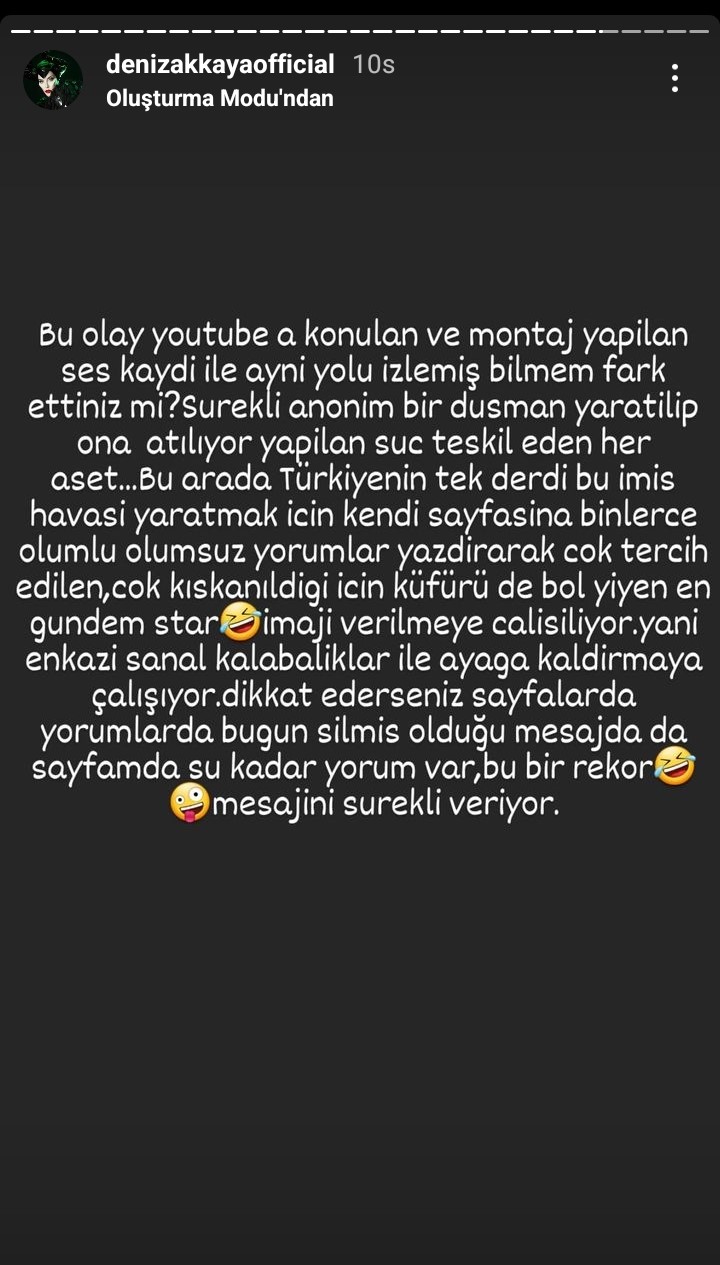Open denizakkayaofficial's profile picture
Image resolution: width=720 pixels, height=1265 pixels.
pyautogui.click(x=53, y=80)
